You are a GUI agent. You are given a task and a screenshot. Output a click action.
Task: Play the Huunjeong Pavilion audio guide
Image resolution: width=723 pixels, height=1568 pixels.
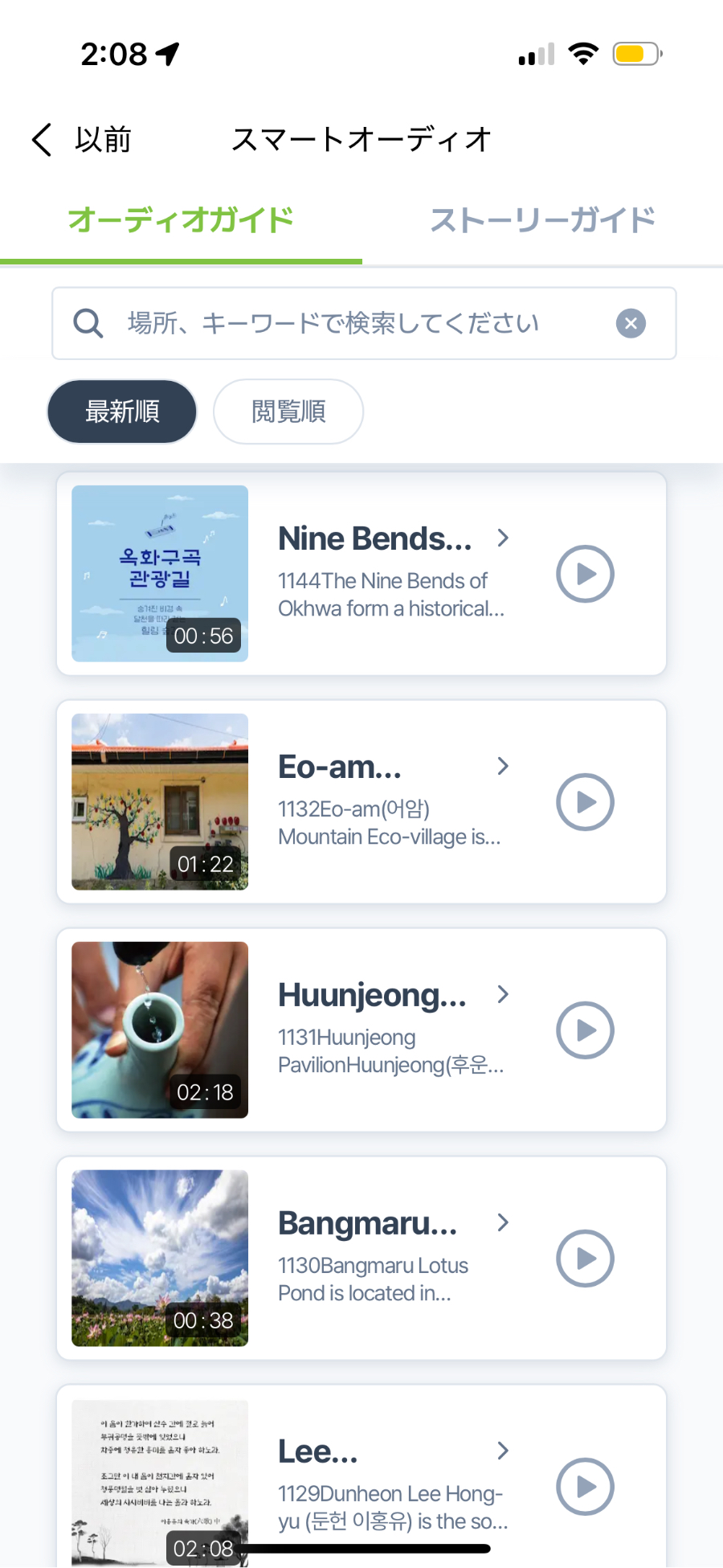click(585, 1030)
